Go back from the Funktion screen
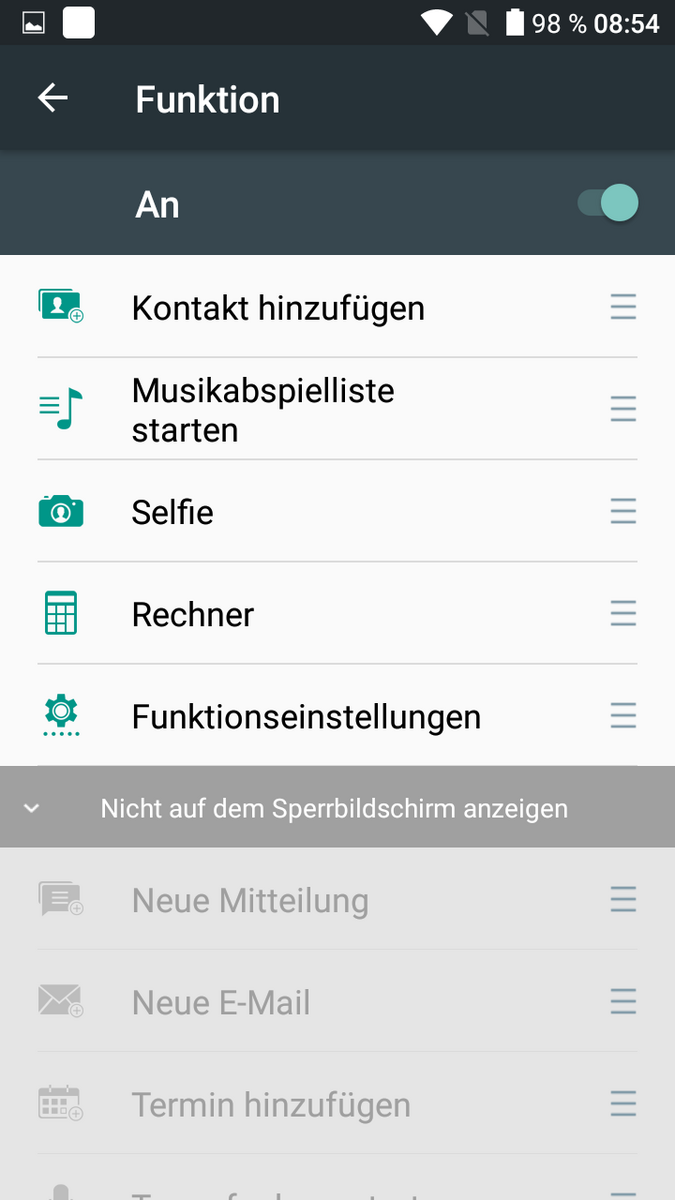 tap(53, 98)
